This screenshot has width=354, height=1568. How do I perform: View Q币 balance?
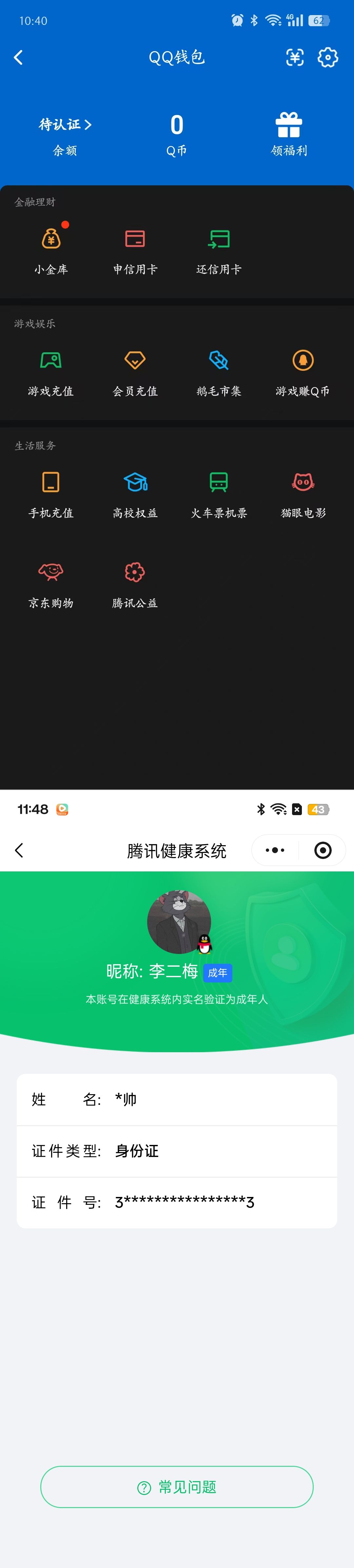(x=177, y=135)
